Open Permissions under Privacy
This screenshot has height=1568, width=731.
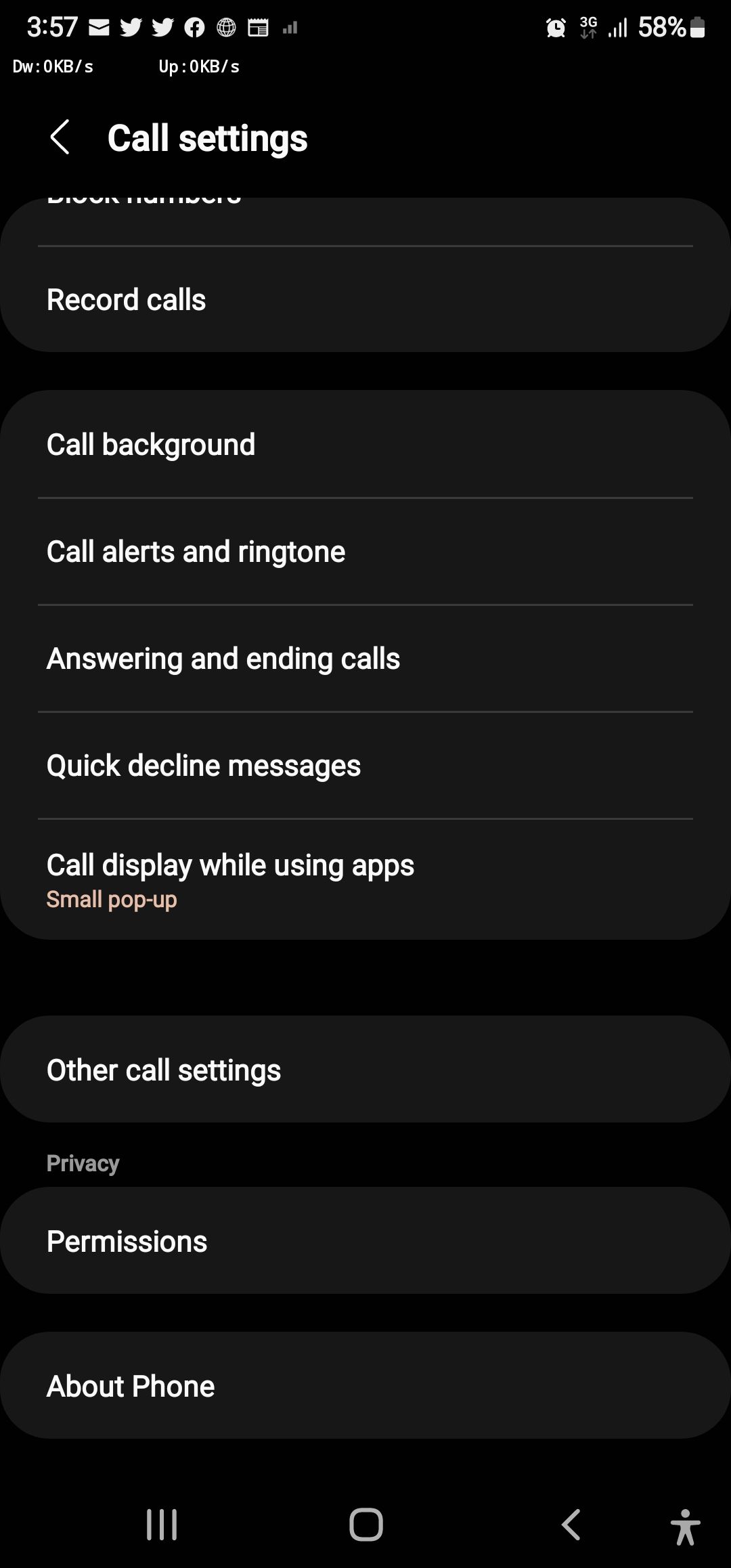365,1241
